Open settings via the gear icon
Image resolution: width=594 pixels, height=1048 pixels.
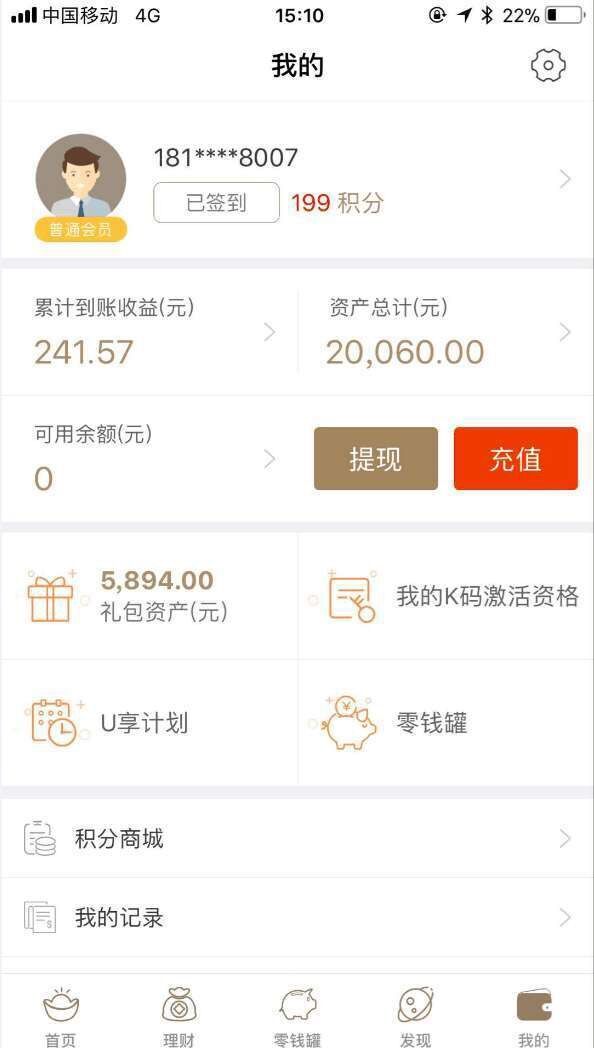[548, 66]
